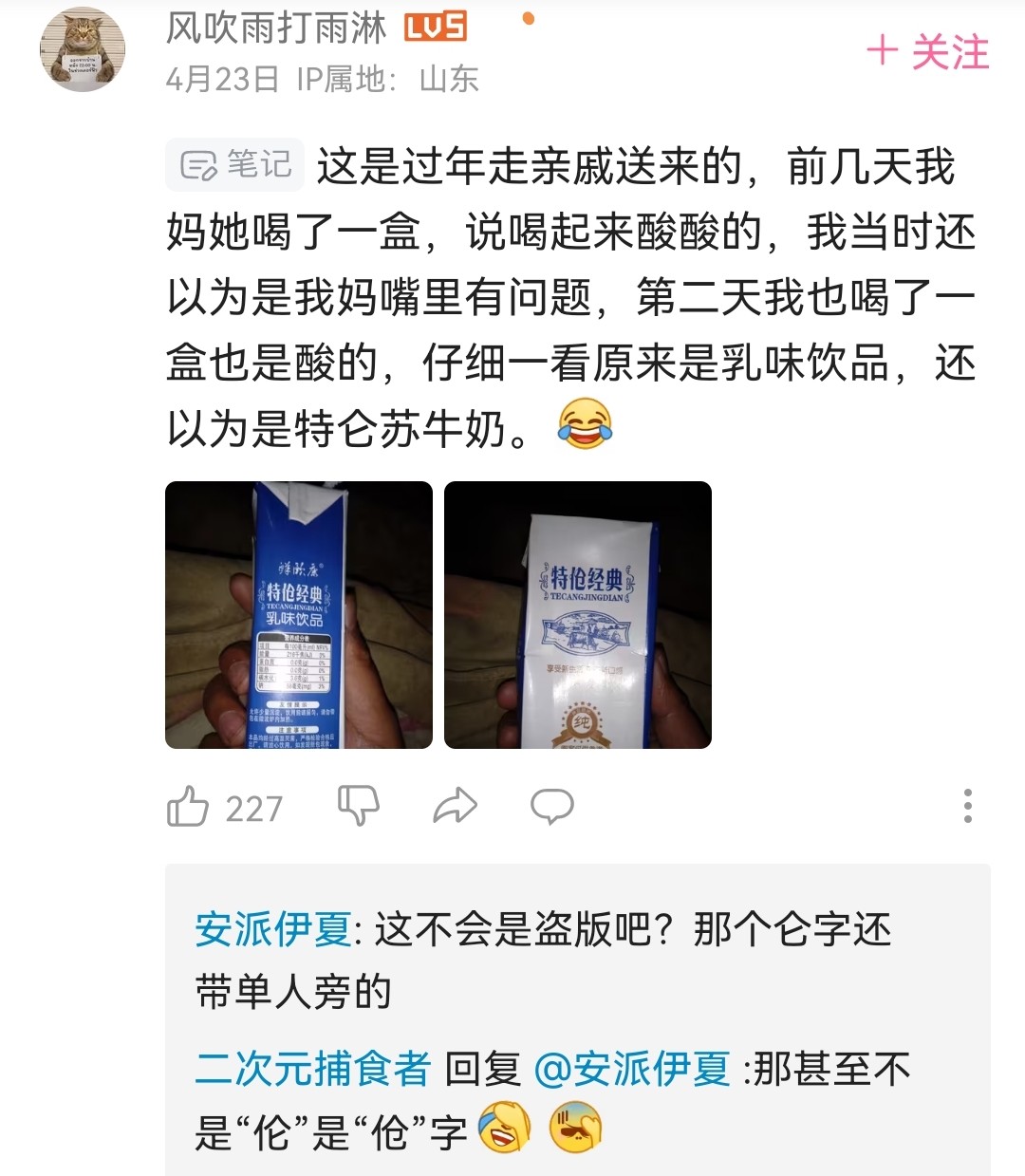The width and height of the screenshot is (1025, 1176).
Task: Like this comment with 227 likes
Action: [188, 808]
